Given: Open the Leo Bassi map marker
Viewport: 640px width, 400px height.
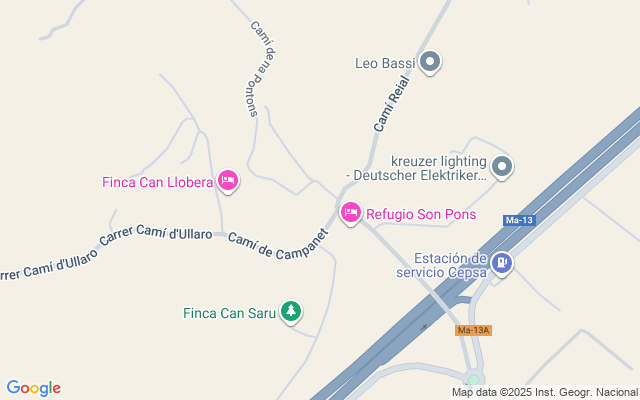Looking at the screenshot, I should pyautogui.click(x=430, y=63).
